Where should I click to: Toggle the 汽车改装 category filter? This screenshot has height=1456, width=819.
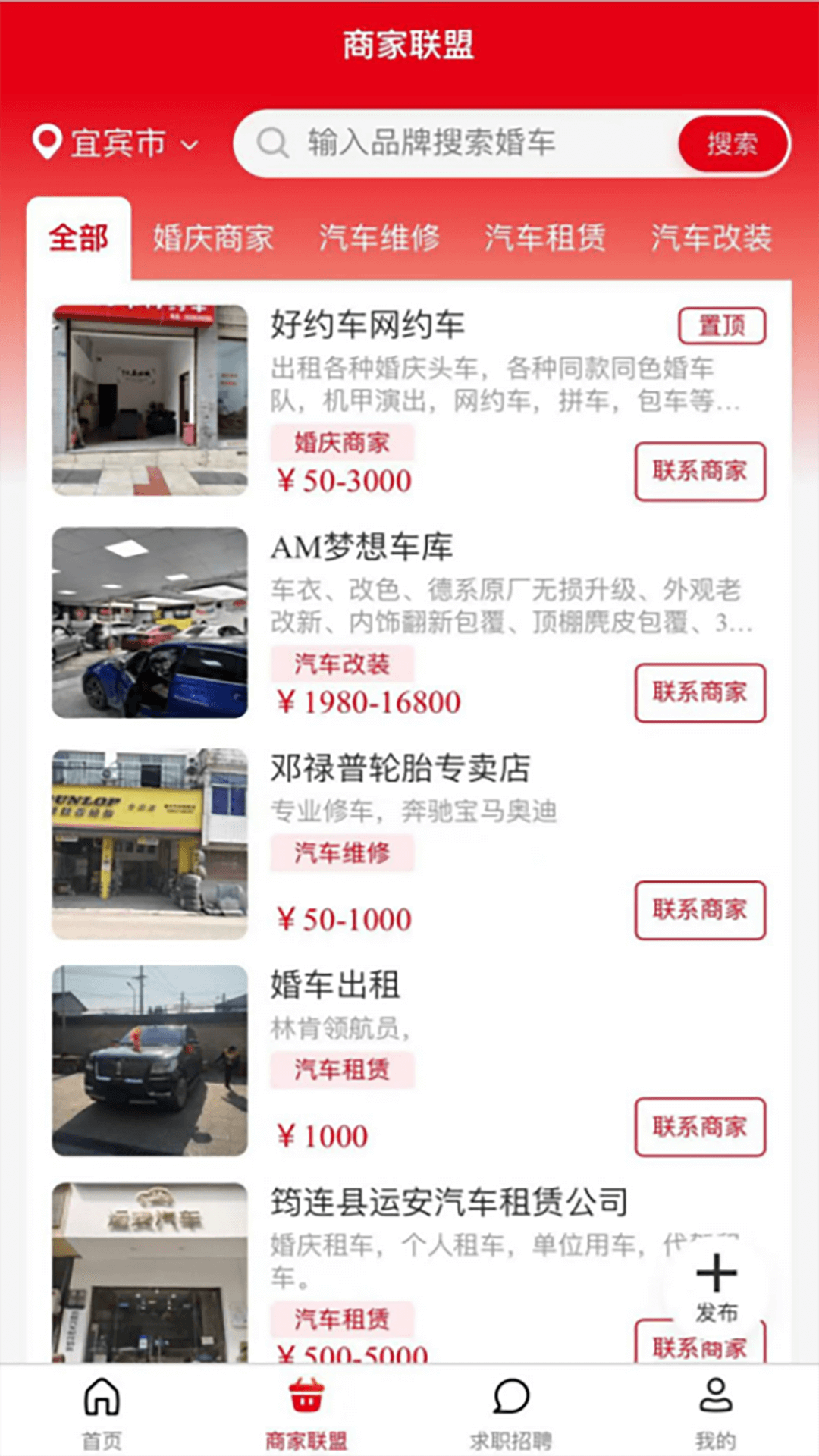click(x=711, y=239)
